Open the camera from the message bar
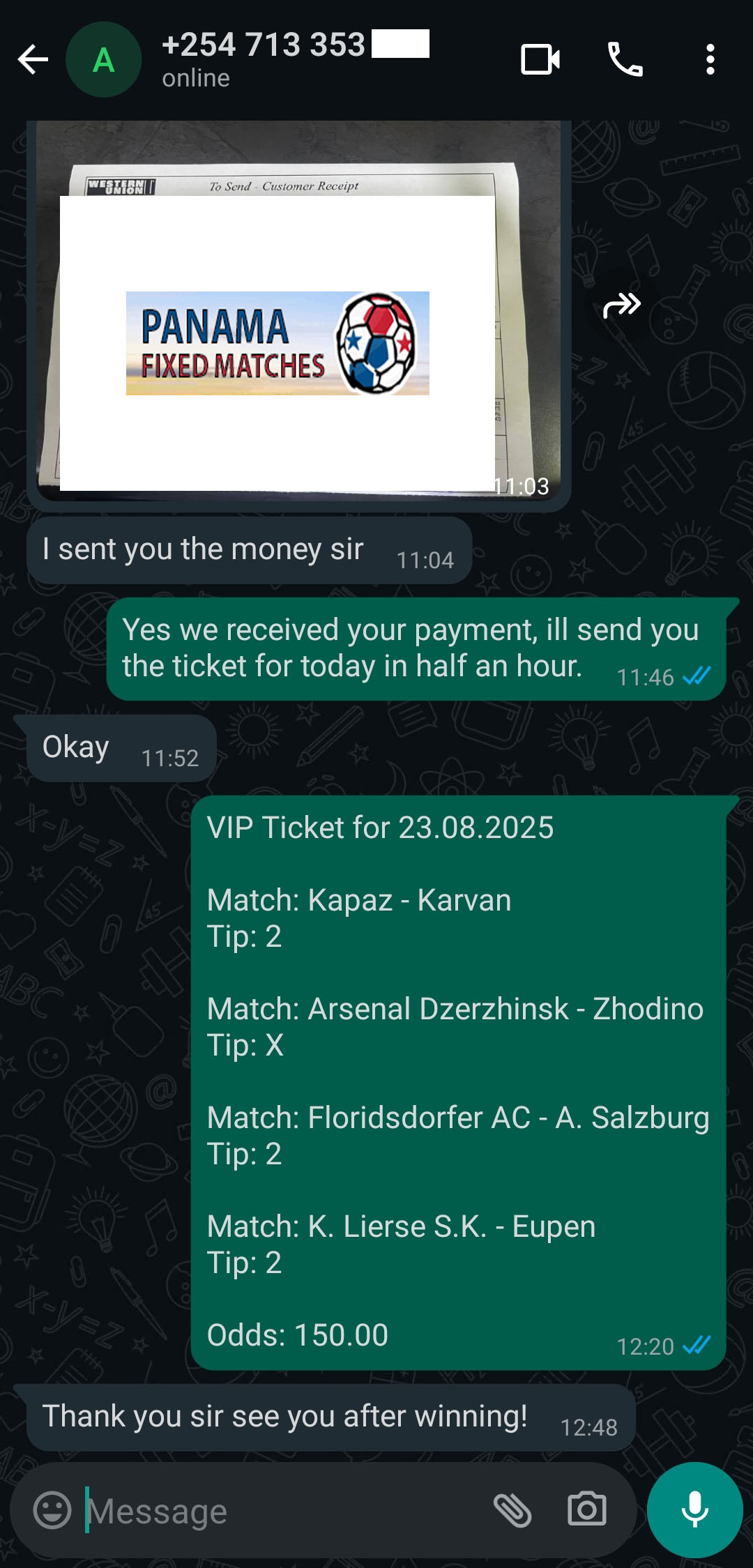Viewport: 753px width, 1568px height. (x=586, y=1510)
